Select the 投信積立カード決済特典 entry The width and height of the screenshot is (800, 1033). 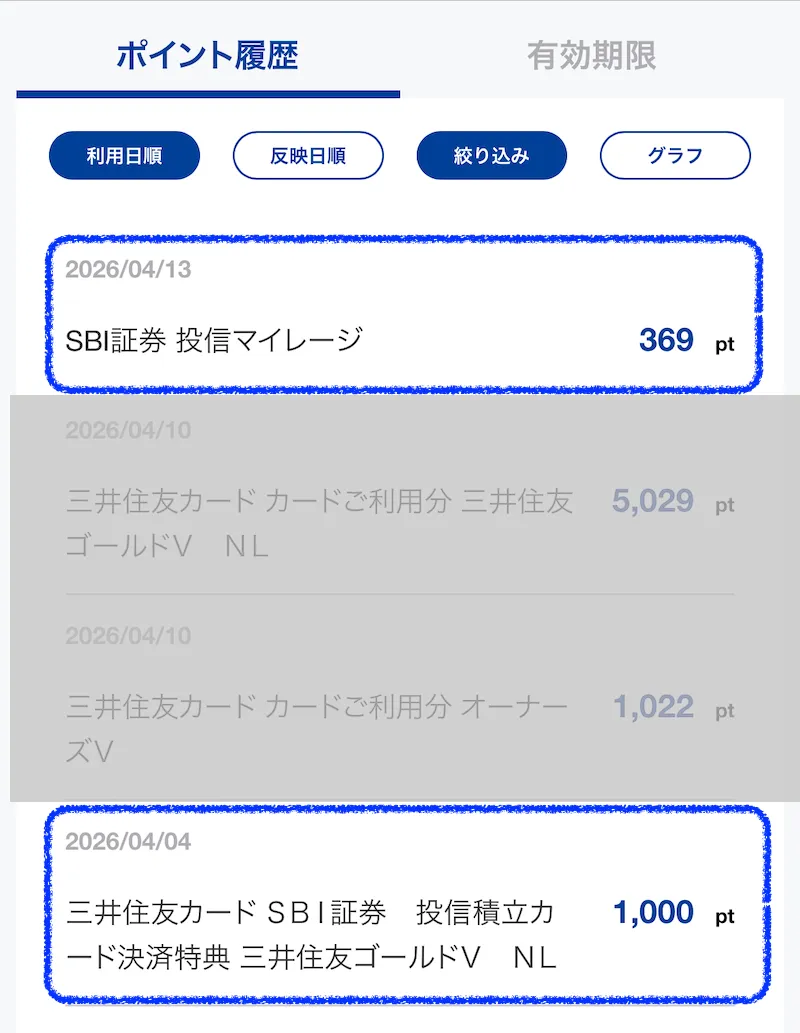[310, 928]
